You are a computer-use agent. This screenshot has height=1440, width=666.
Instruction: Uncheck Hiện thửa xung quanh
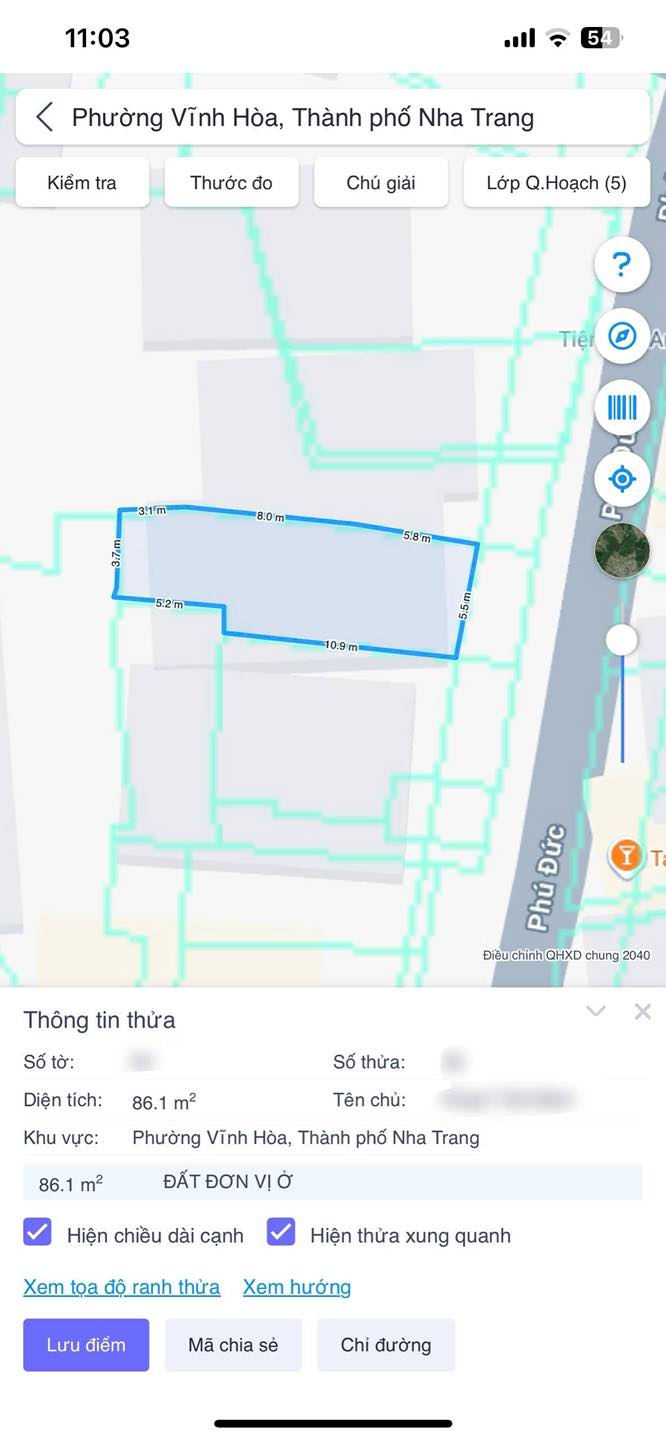coord(281,1232)
